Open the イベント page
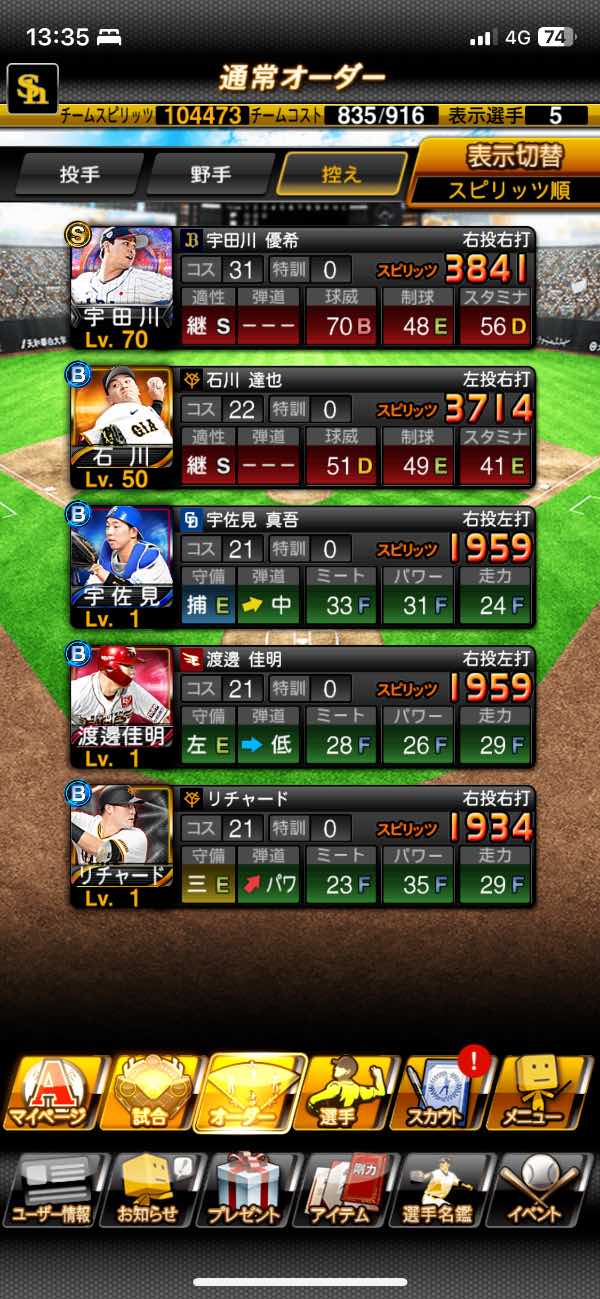Image resolution: width=600 pixels, height=1299 pixels. 545,1190
